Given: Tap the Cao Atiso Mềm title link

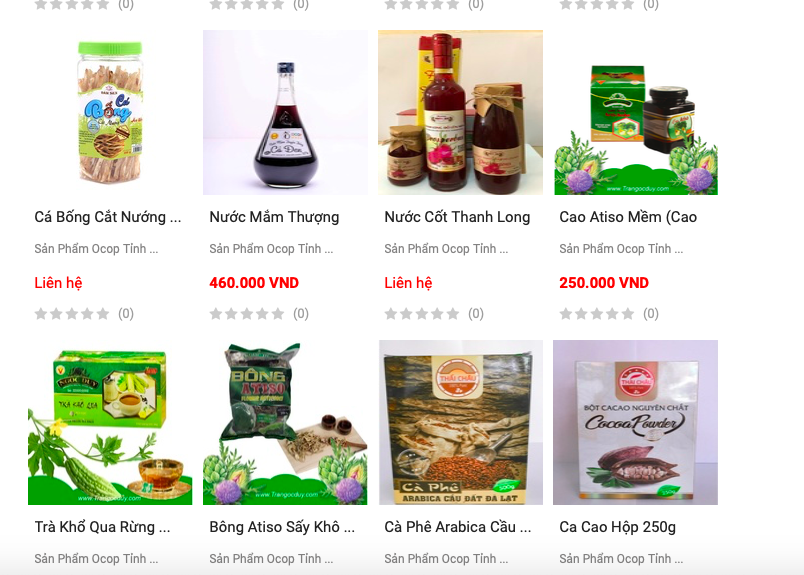Looking at the screenshot, I should 628,217.
